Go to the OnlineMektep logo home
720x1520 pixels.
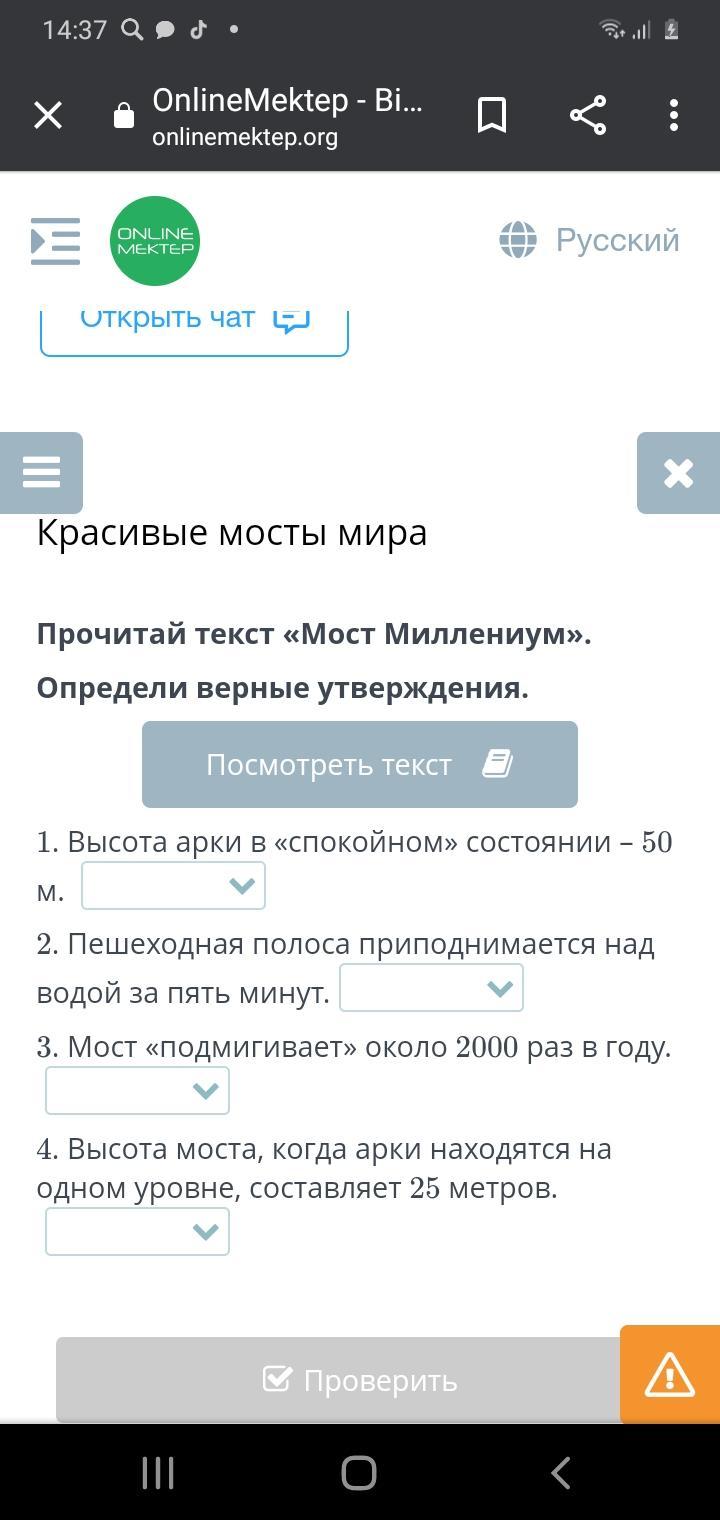155,241
